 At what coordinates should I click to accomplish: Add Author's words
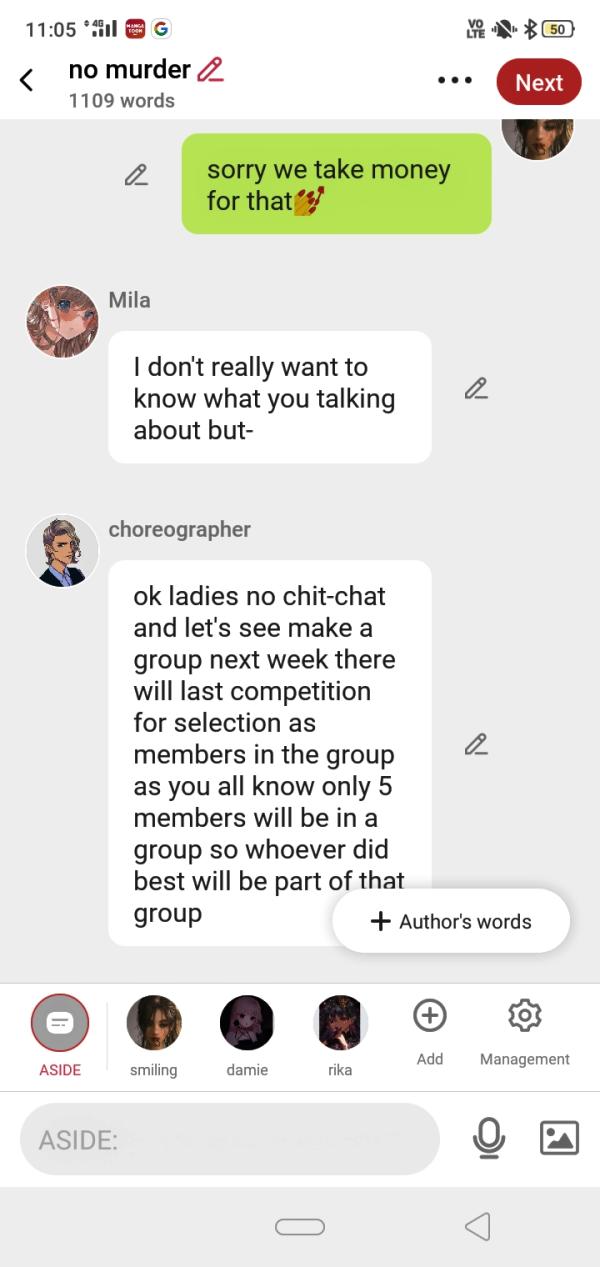[x=451, y=922]
